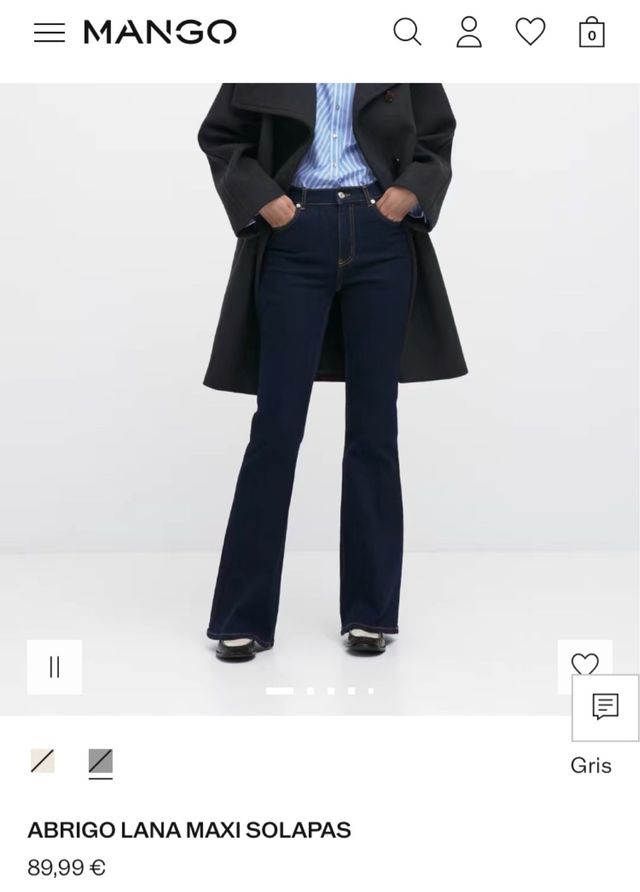This screenshot has width=640, height=892.
Task: Pause the image slideshow
Action: [x=54, y=666]
